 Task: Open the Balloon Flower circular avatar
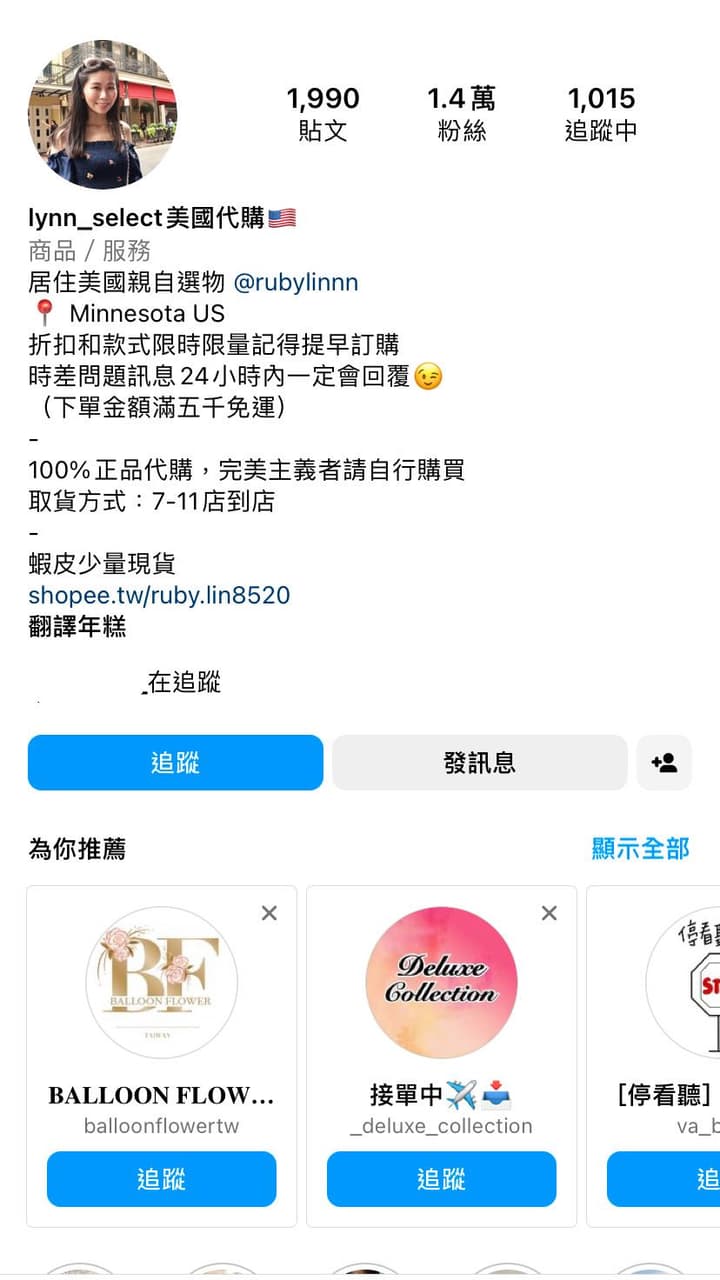coord(161,983)
